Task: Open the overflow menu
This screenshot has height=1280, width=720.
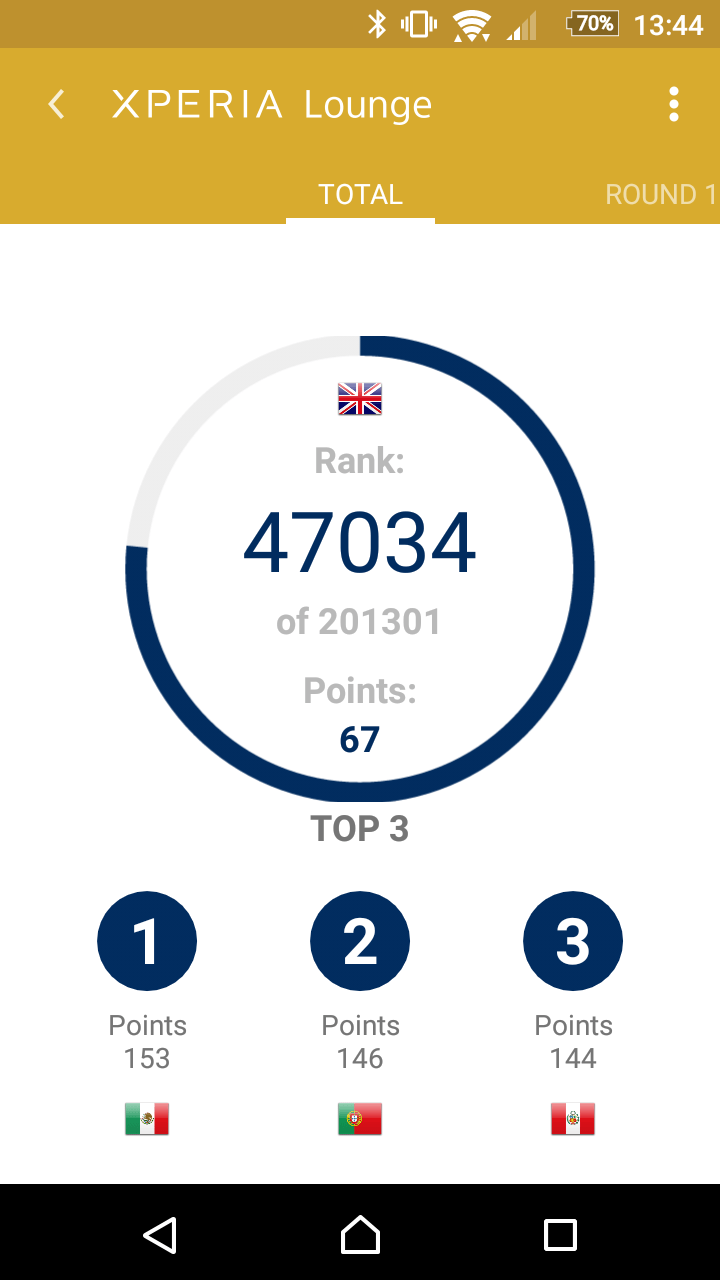Action: 673,104
